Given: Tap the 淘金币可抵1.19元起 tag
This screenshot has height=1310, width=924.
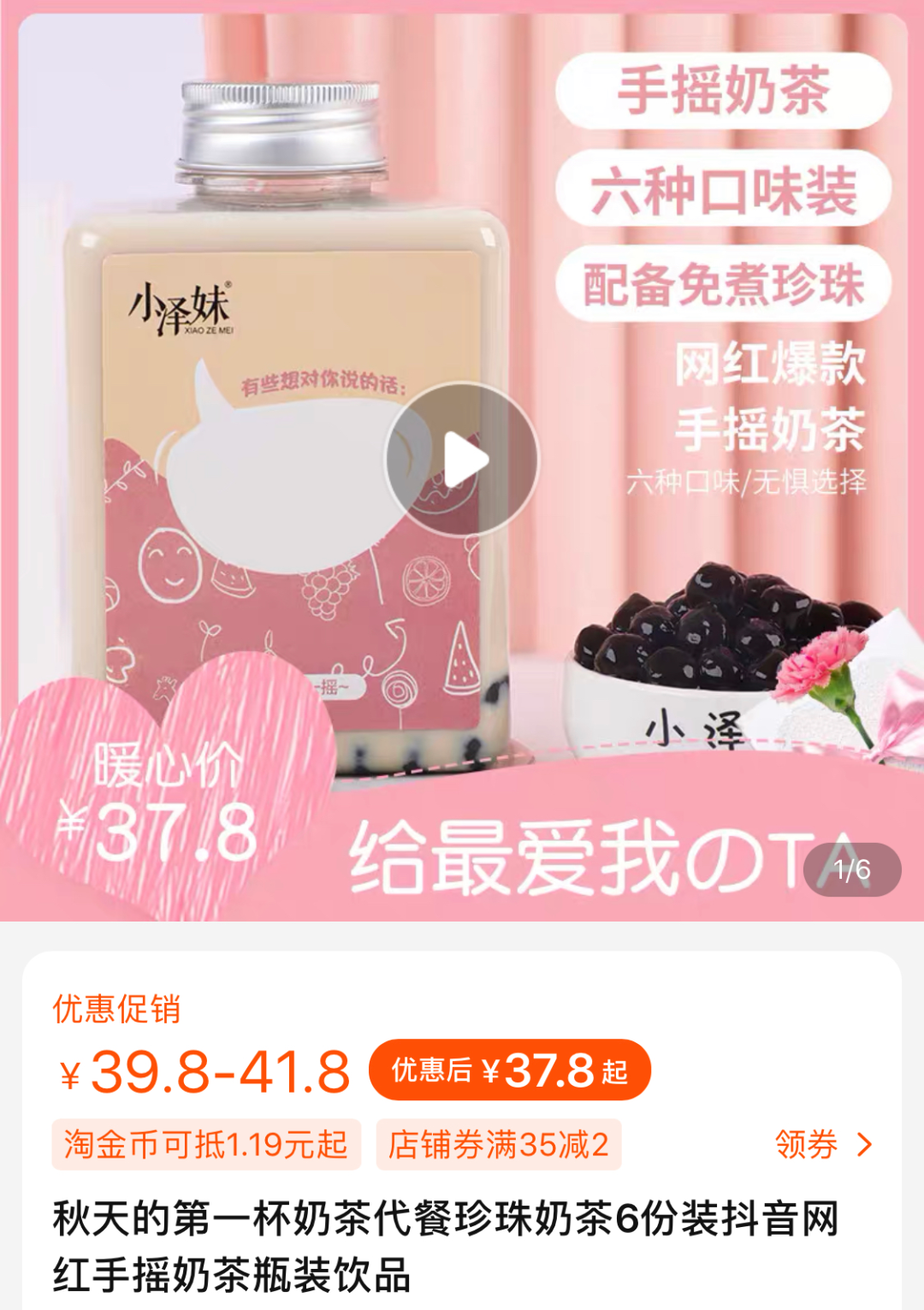Looking at the screenshot, I should click(x=206, y=1144).
